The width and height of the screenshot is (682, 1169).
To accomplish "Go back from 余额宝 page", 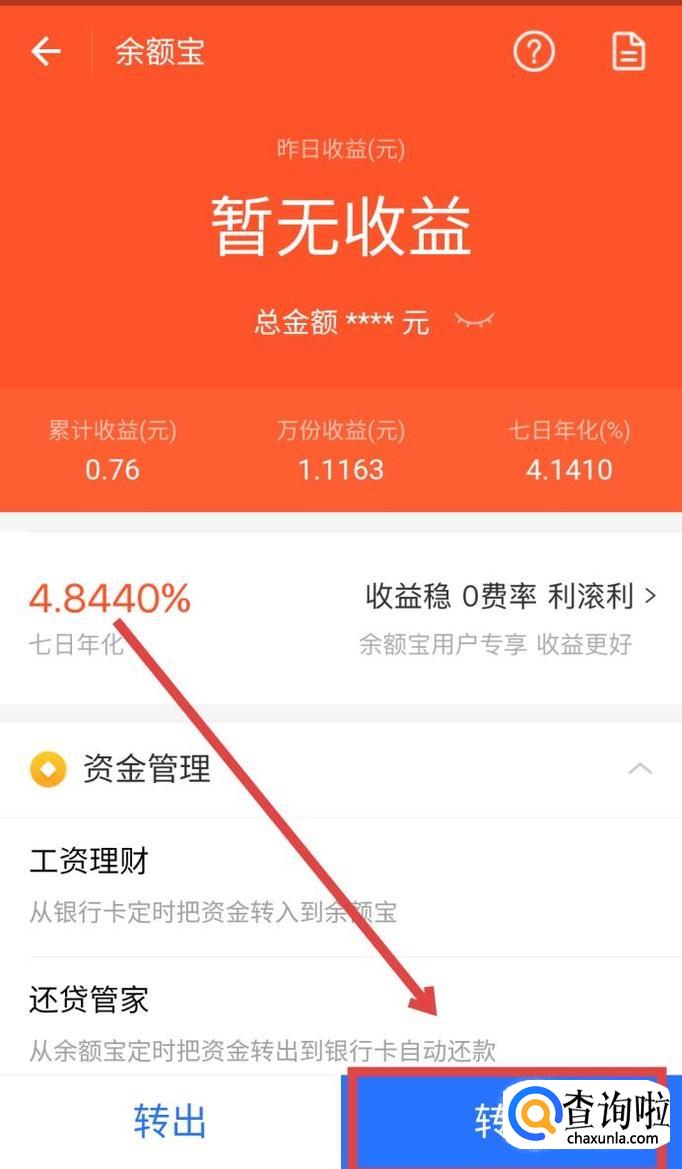I will click(x=45, y=52).
